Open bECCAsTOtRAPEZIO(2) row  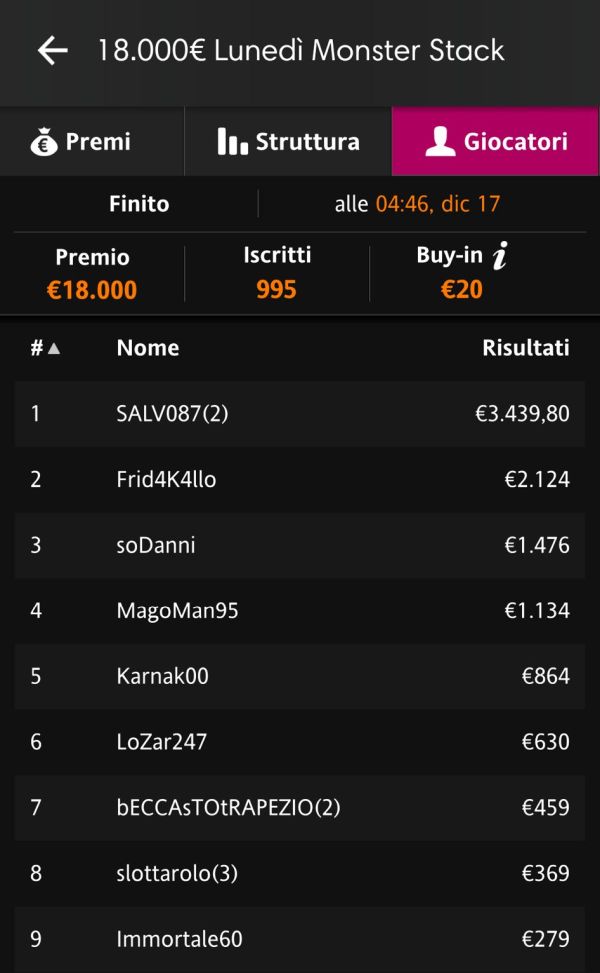tap(300, 808)
